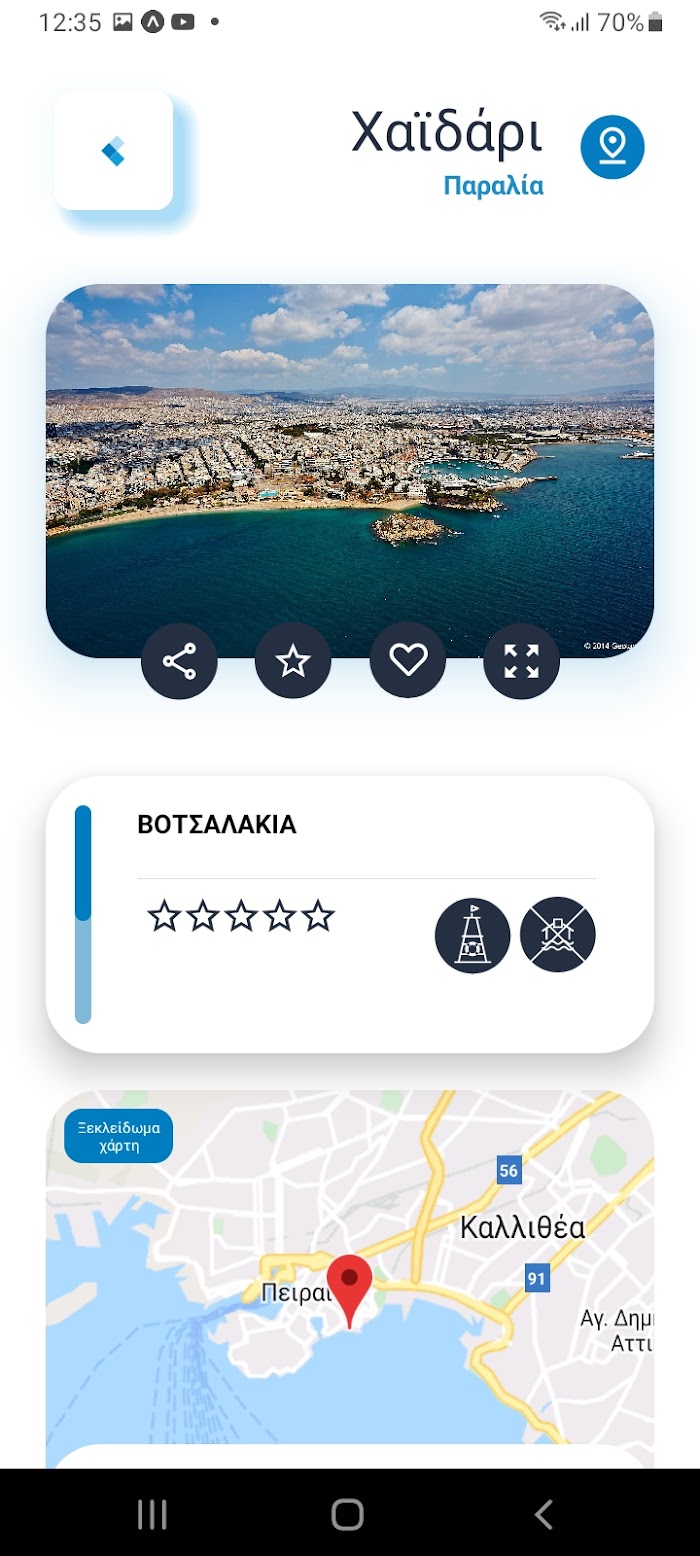Go back using the top-left arrow button

[113, 151]
